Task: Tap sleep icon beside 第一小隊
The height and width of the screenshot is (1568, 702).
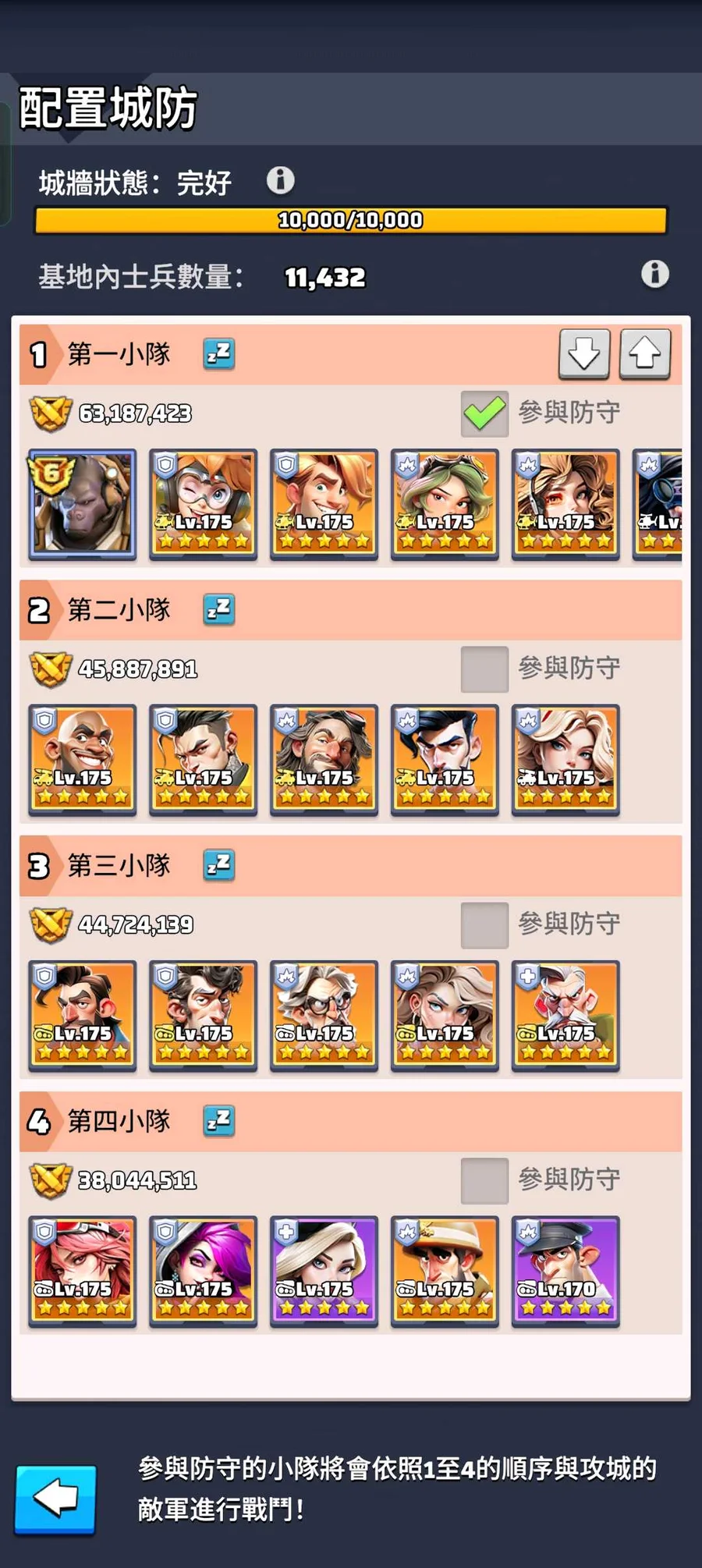Action: [219, 354]
